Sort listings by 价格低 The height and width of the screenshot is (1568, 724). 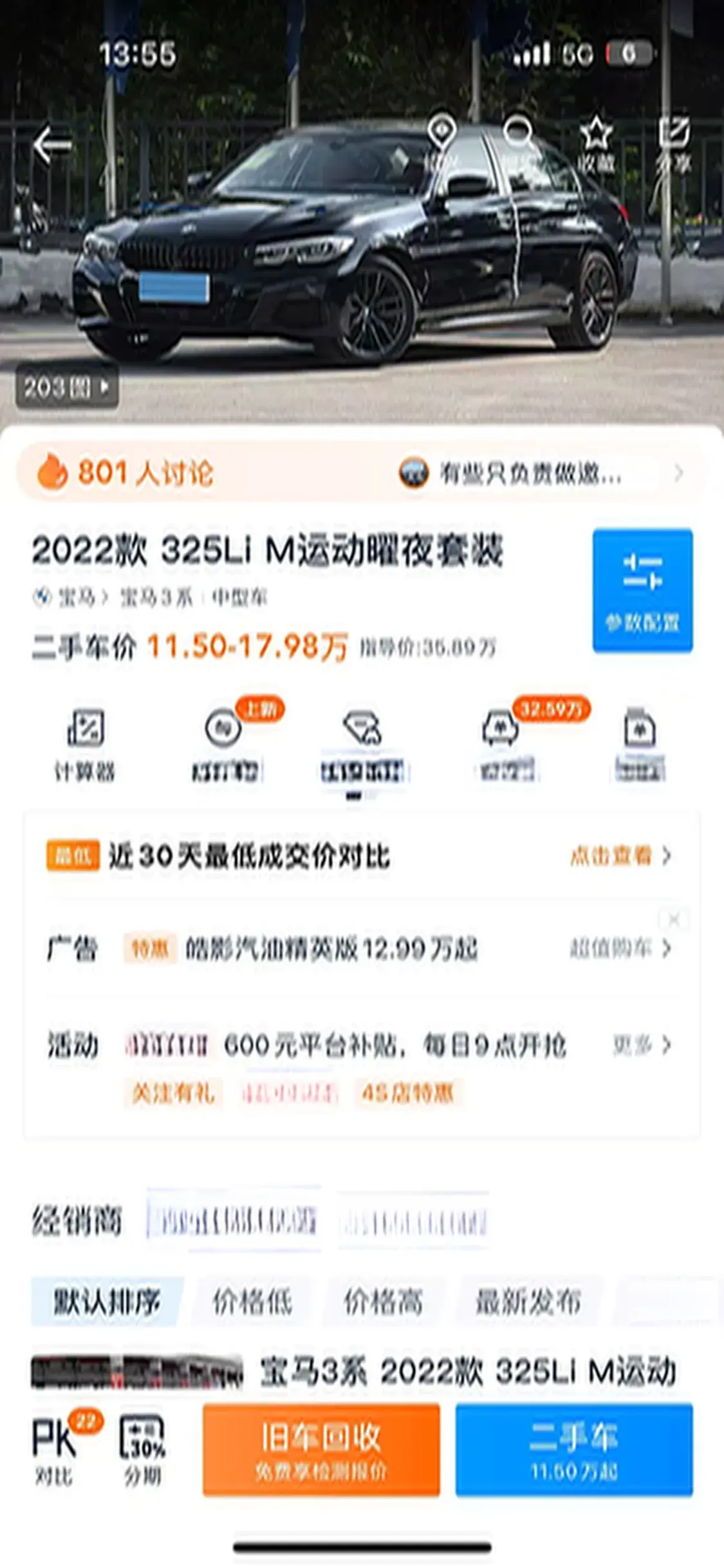(x=253, y=1302)
